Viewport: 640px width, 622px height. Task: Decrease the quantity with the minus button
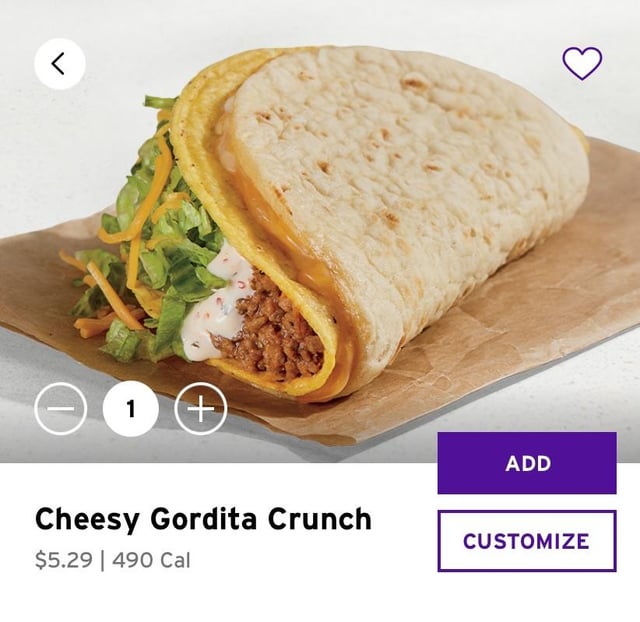pos(61,409)
